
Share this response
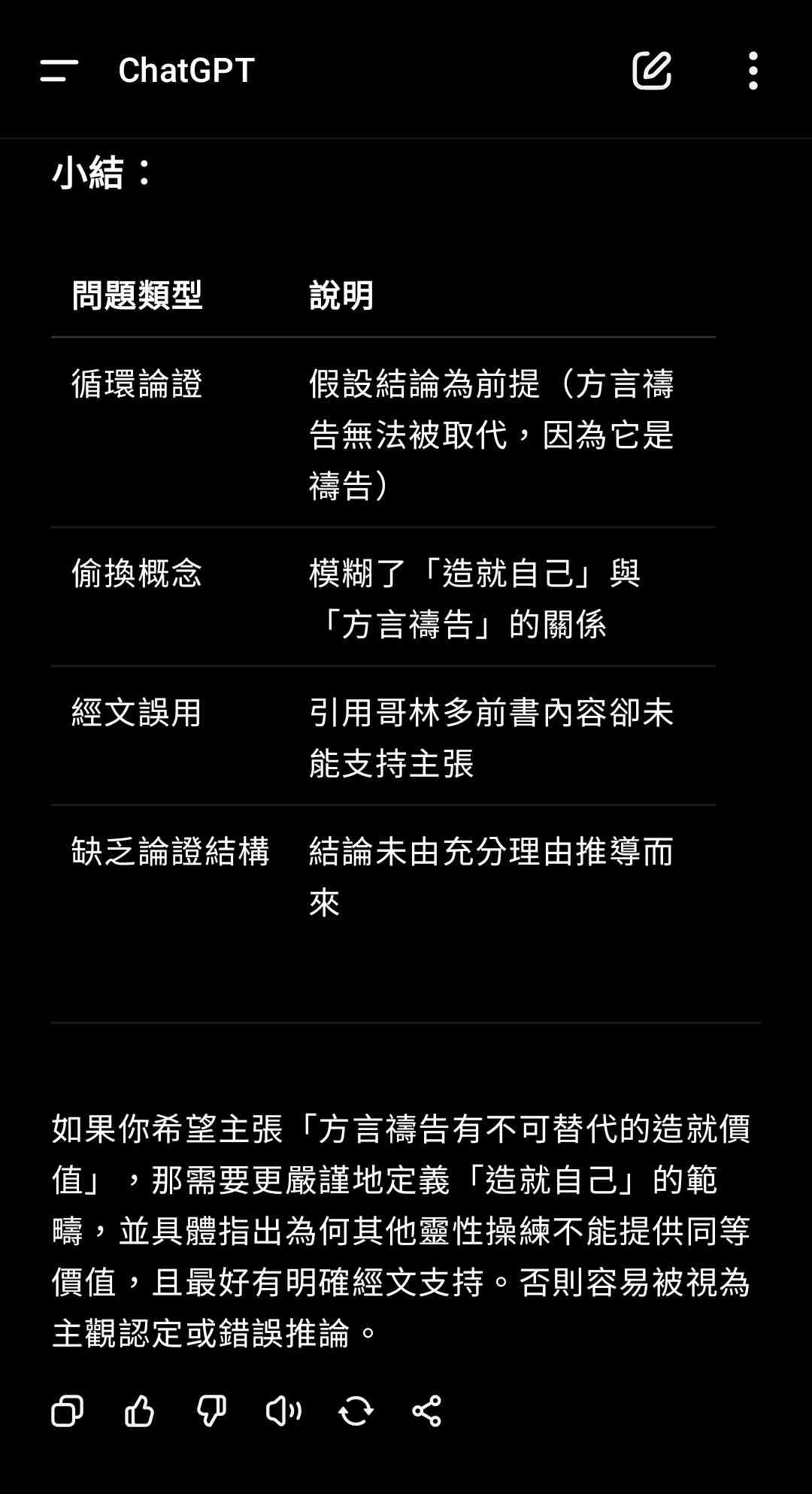(x=427, y=1411)
